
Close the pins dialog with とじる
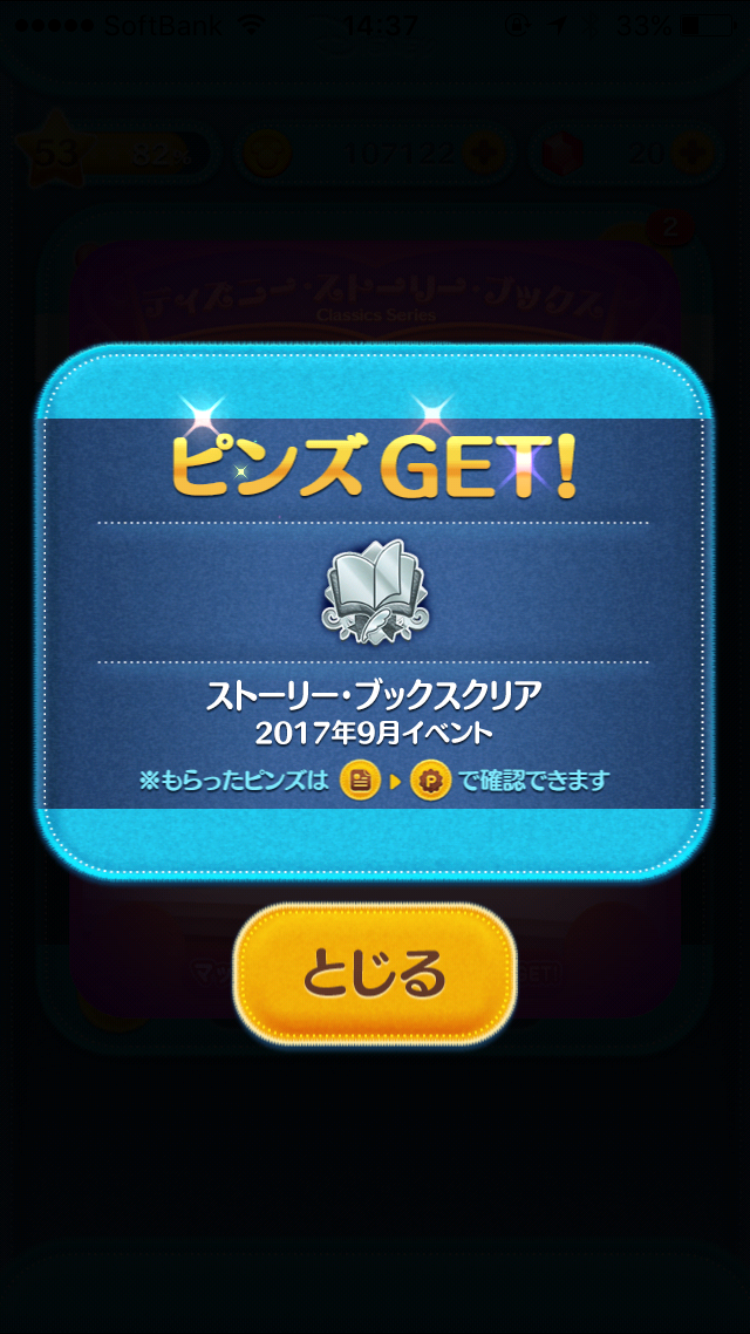click(375, 973)
